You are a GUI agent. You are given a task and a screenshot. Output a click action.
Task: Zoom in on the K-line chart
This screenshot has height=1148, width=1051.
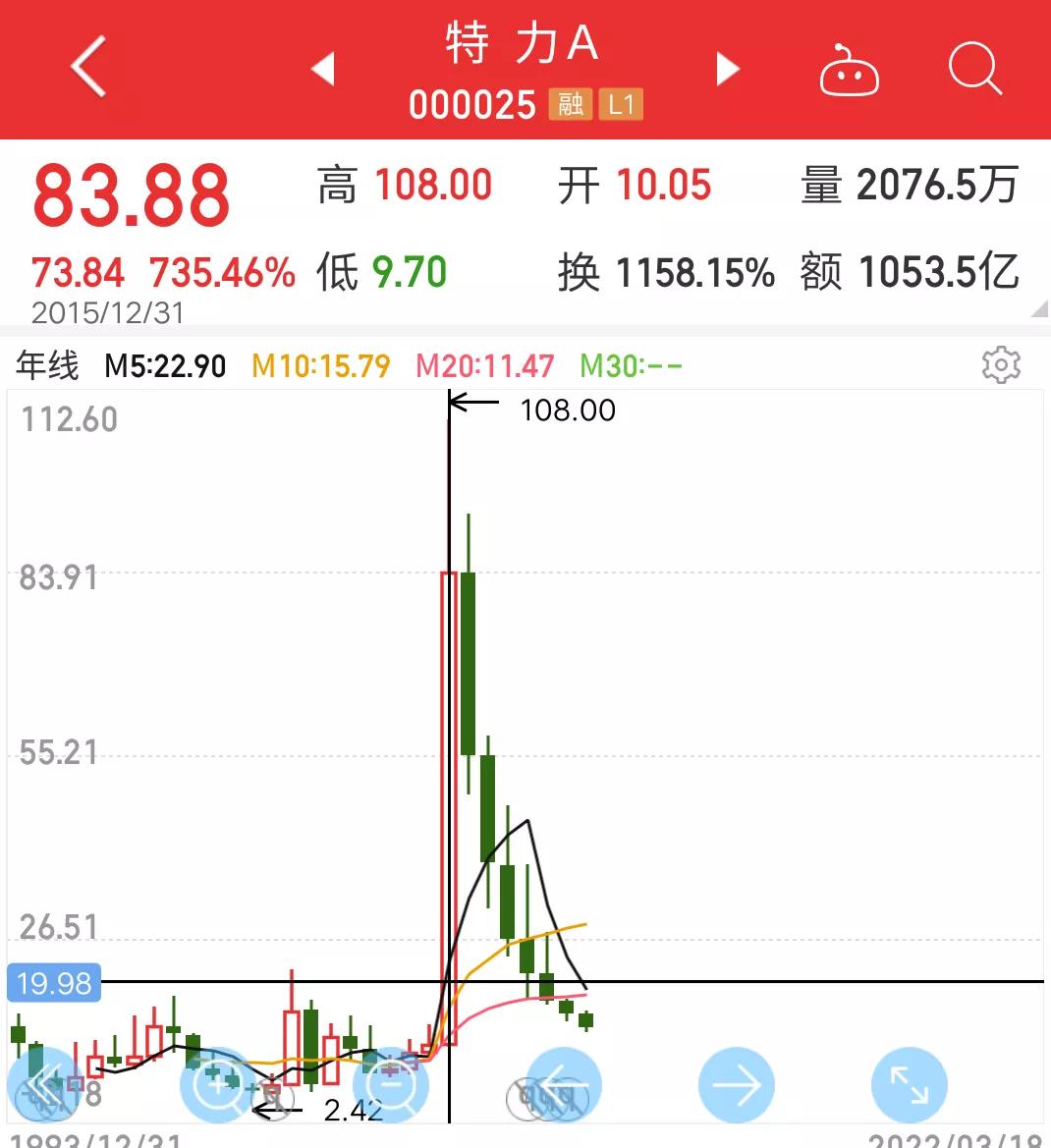pyautogui.click(x=217, y=1085)
